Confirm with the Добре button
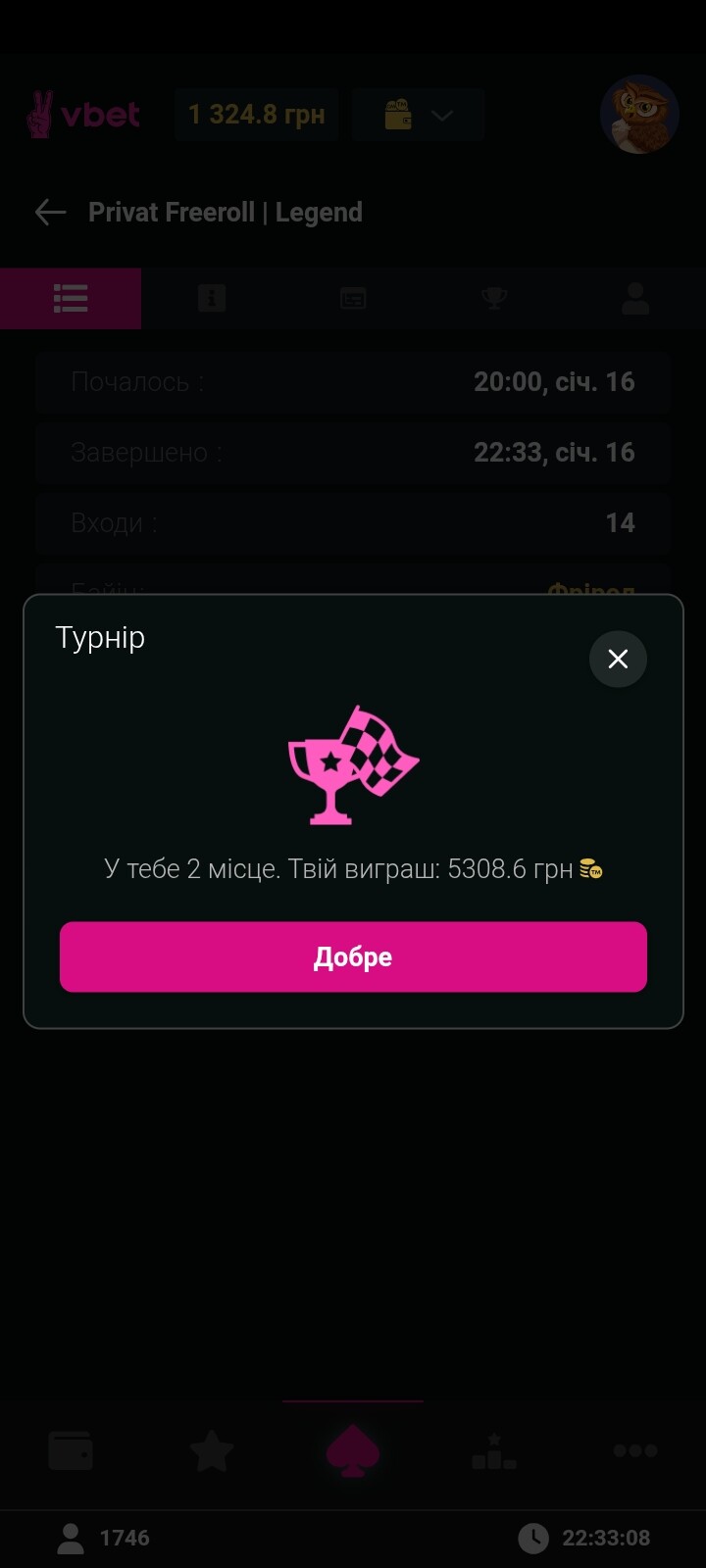This screenshot has width=706, height=1568. coord(353,956)
